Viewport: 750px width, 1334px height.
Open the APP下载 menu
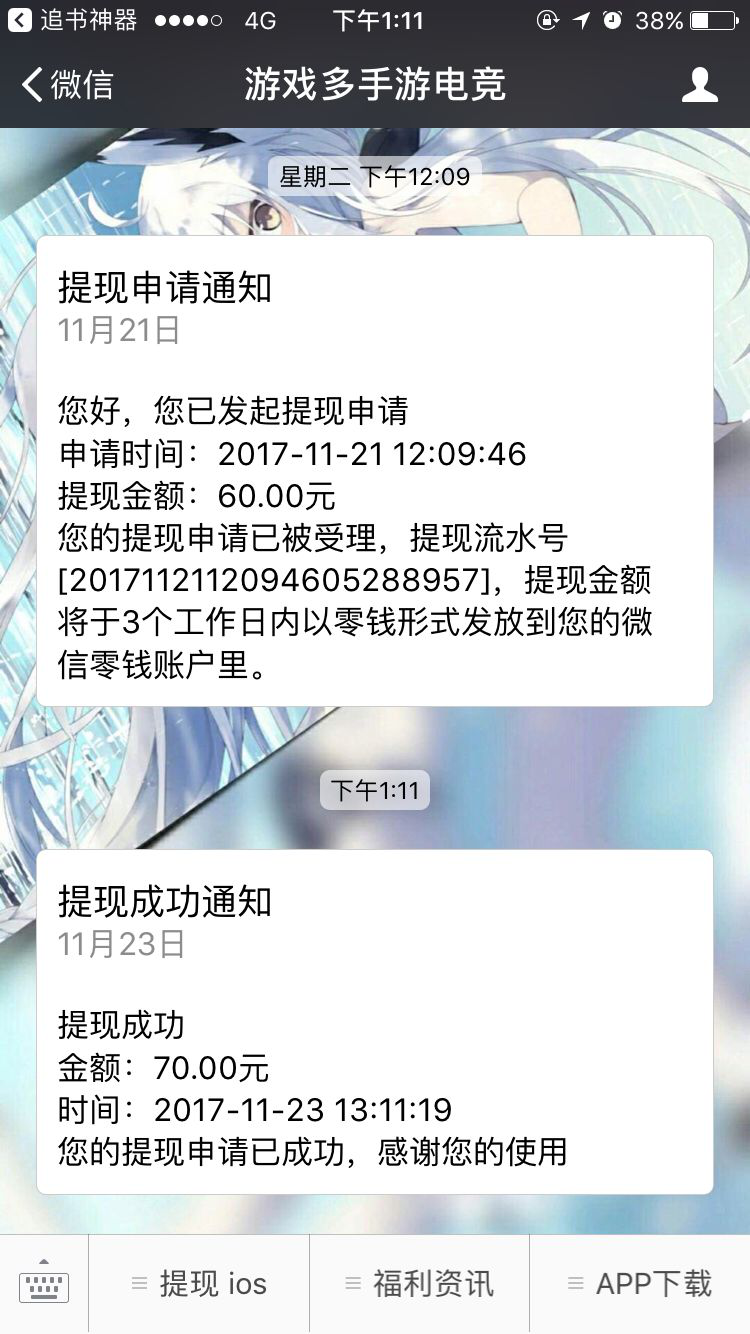click(x=640, y=1284)
